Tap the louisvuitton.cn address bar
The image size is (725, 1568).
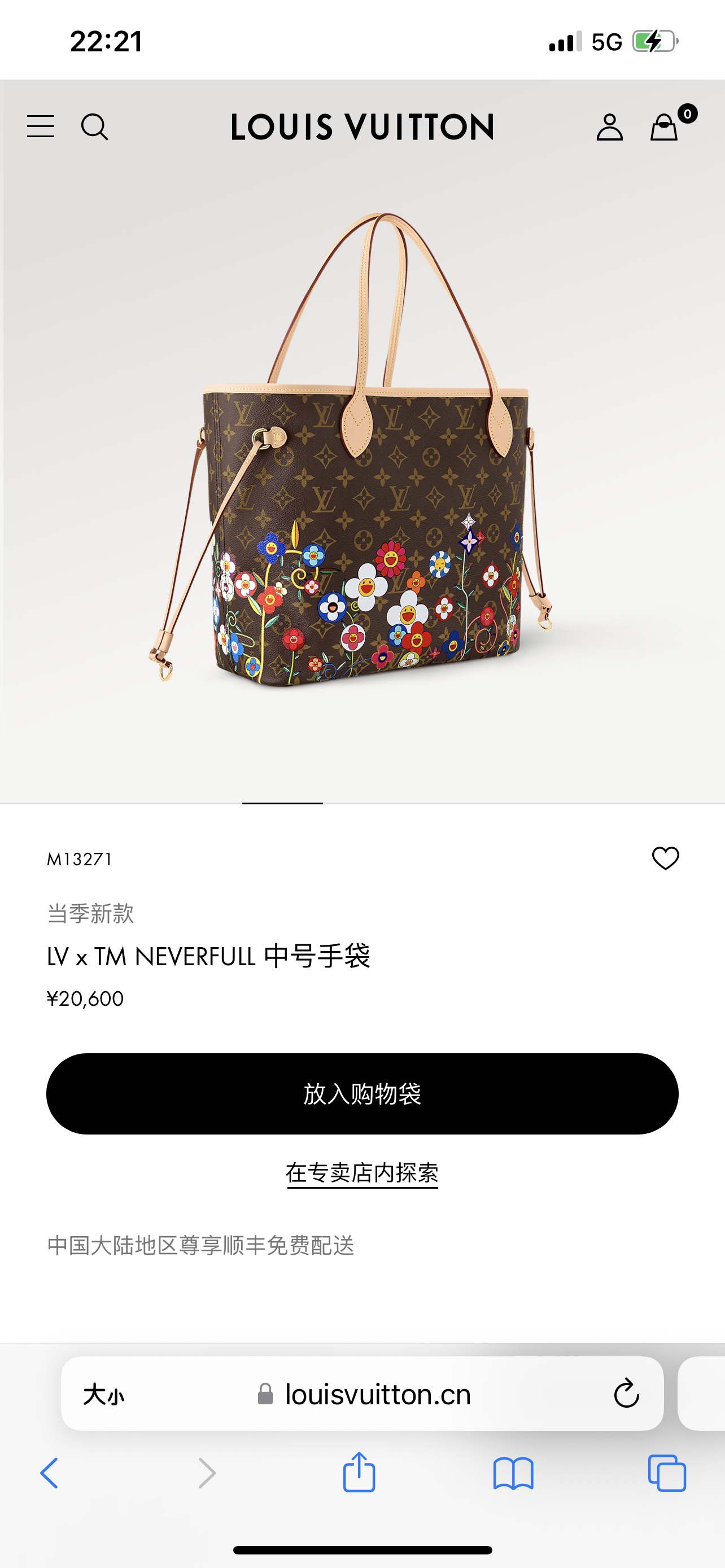(x=377, y=1394)
